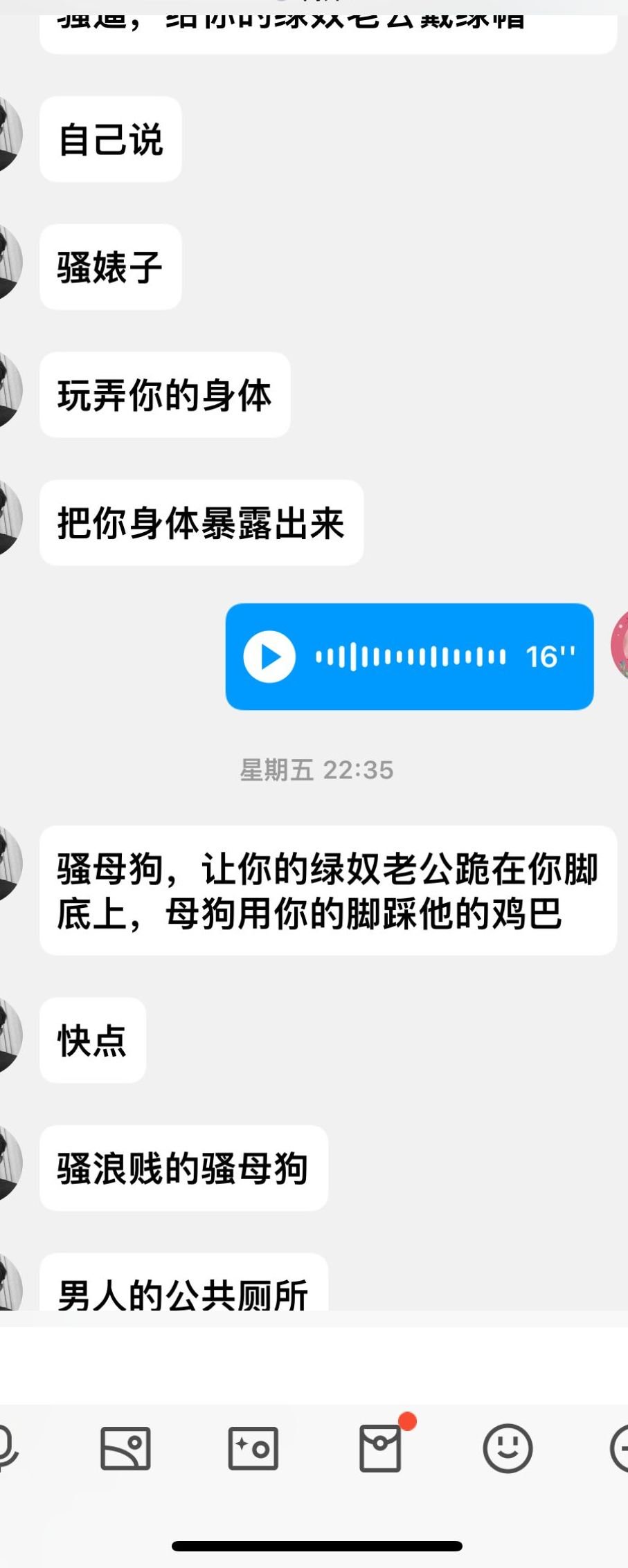628x1568 pixels.
Task: Play the 16-second voice message
Action: (269, 657)
